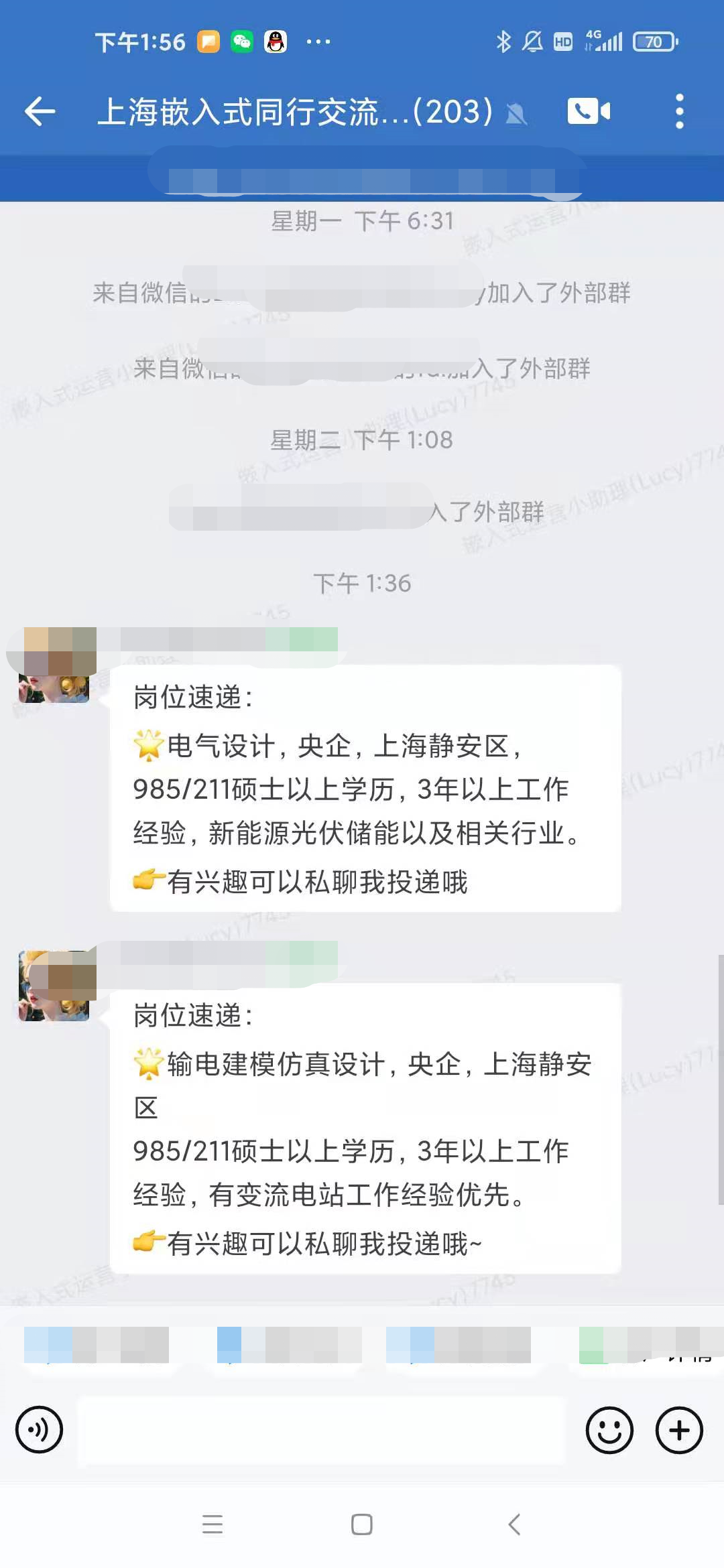This screenshot has width=724, height=1568.
Task: Open sender avatar of 输电建模仿真设计 message
Action: [x=54, y=986]
